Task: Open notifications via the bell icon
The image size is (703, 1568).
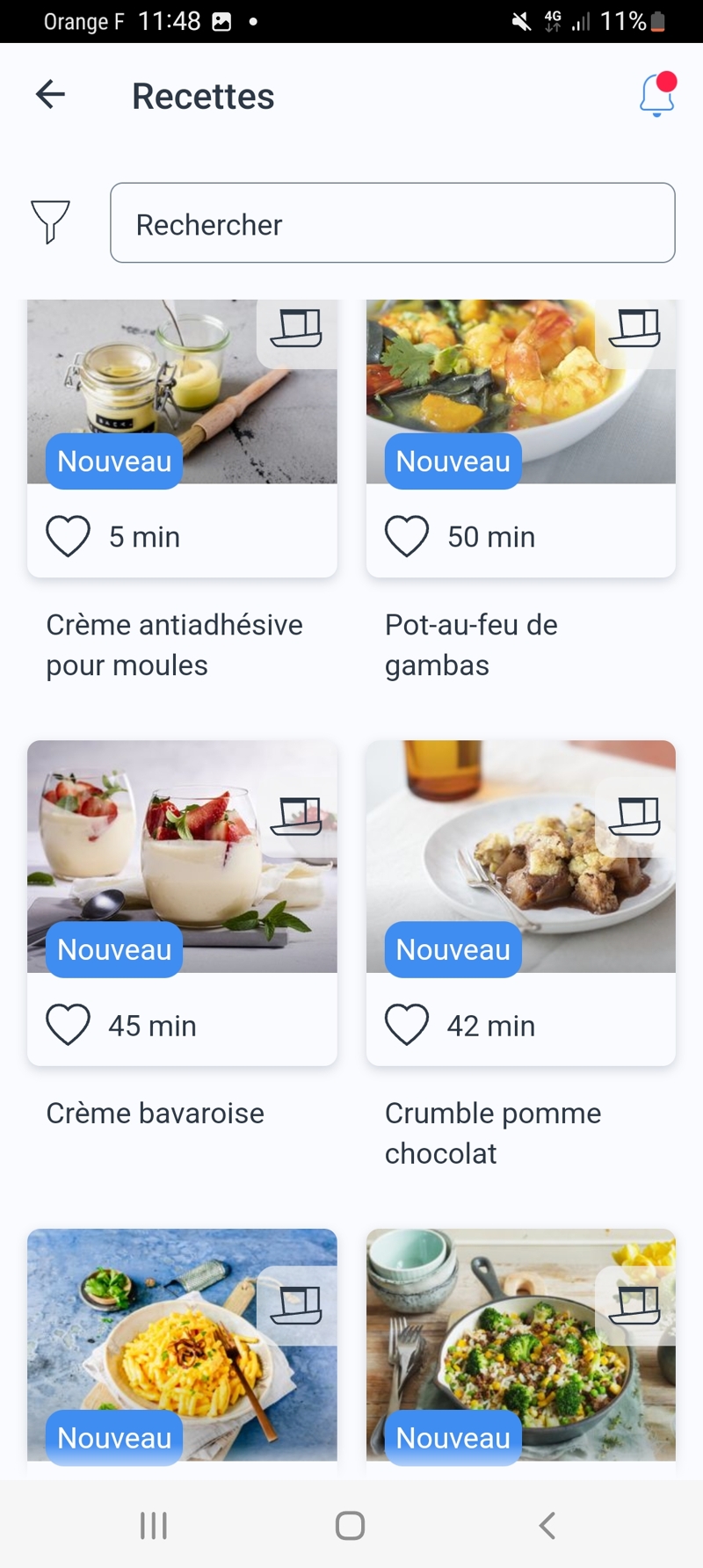Action: (x=656, y=95)
